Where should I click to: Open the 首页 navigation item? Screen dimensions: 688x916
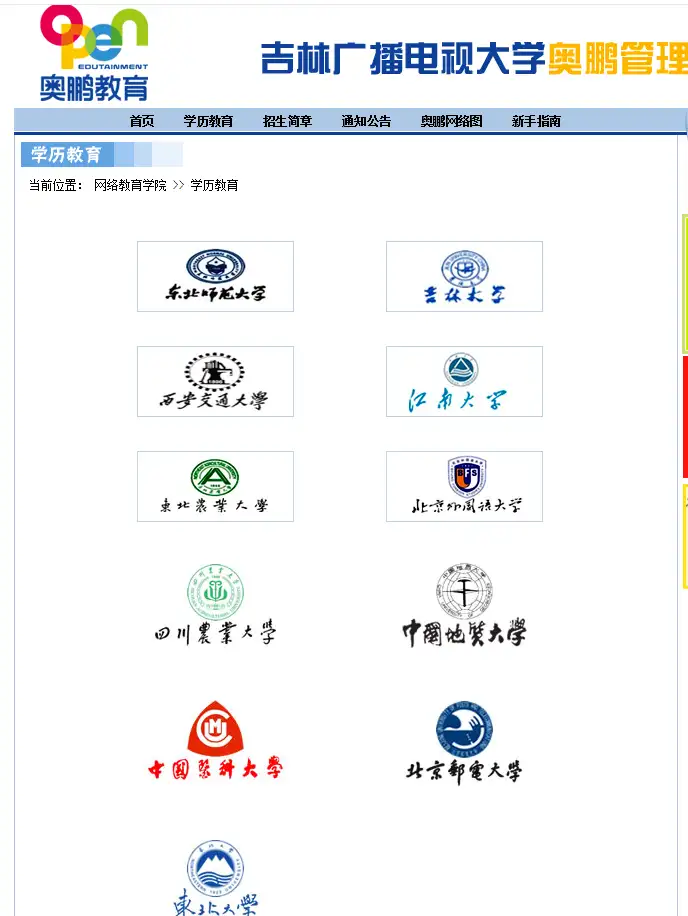pyautogui.click(x=142, y=121)
